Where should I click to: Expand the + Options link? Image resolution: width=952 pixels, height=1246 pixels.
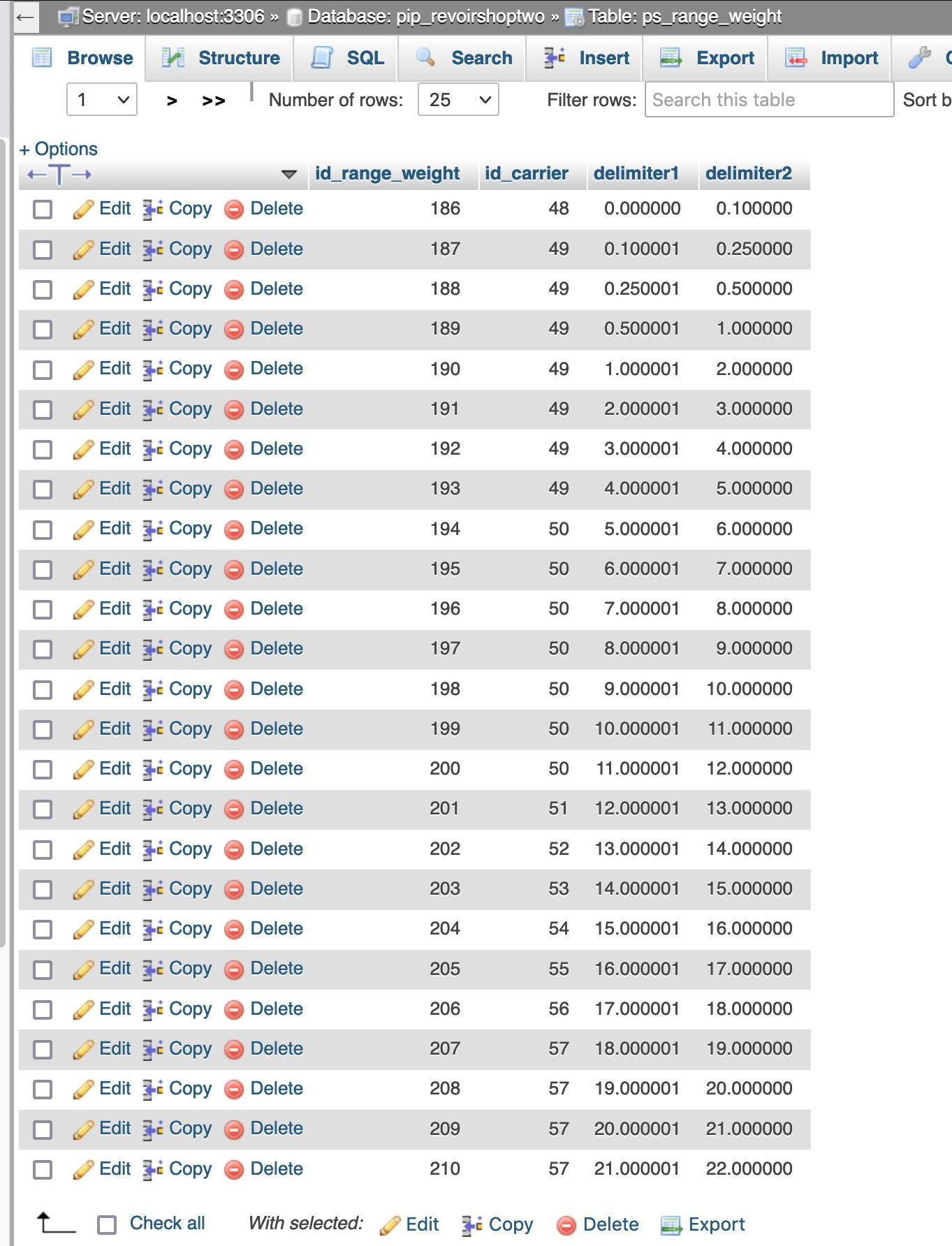pyautogui.click(x=59, y=149)
